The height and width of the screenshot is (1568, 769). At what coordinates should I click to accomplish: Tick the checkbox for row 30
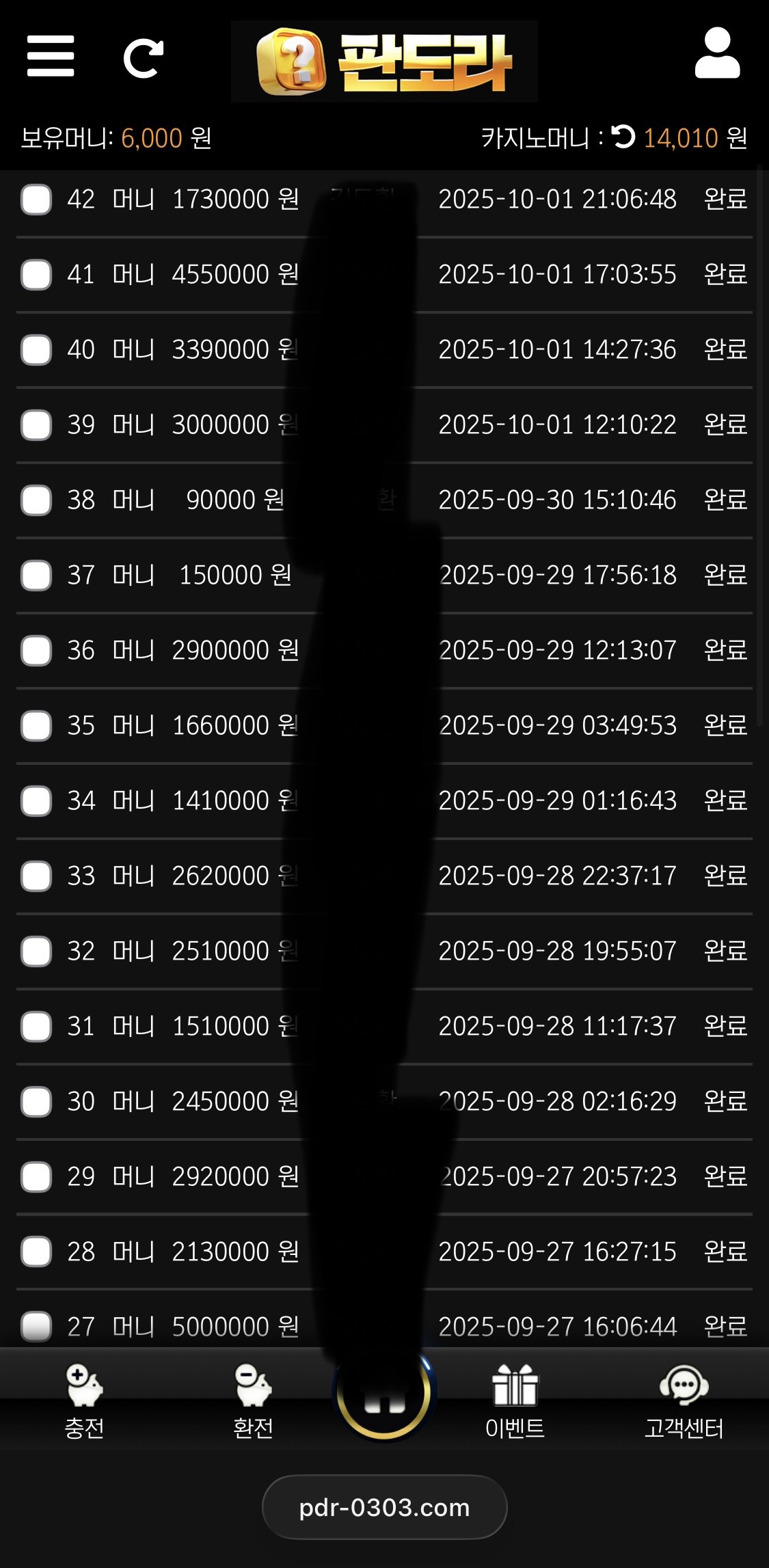click(x=36, y=1102)
